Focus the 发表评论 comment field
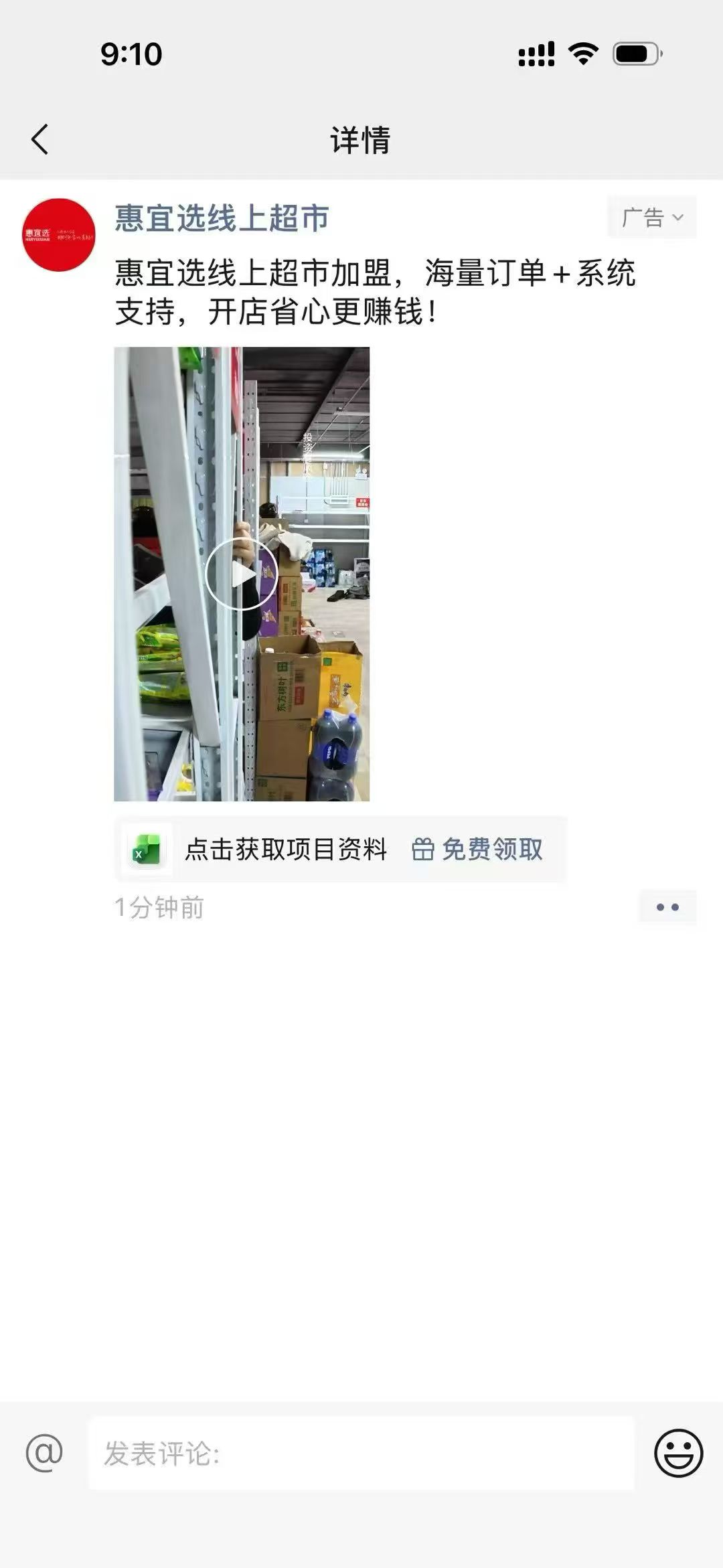 click(x=361, y=1454)
